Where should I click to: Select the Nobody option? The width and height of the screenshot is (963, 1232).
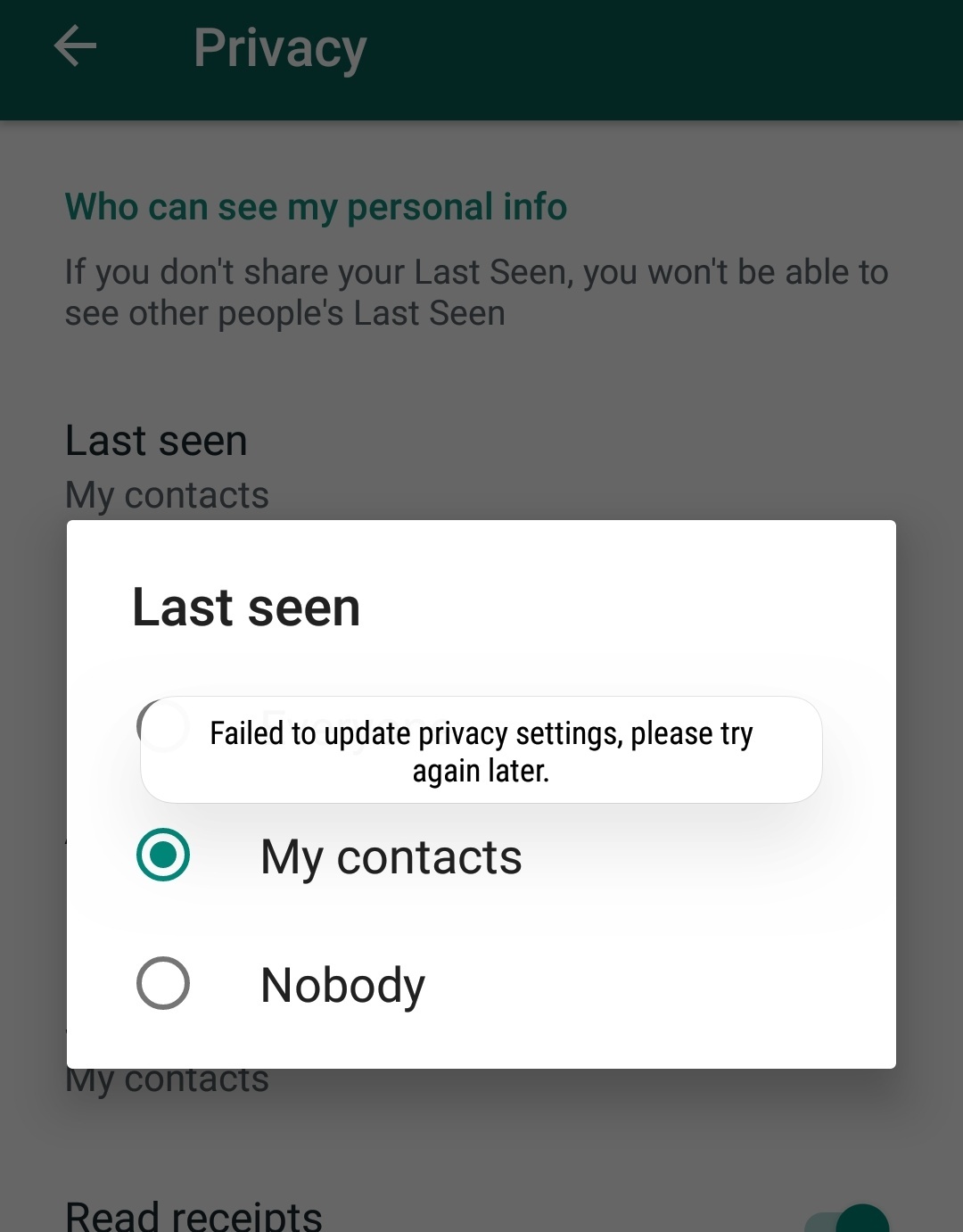coord(163,983)
